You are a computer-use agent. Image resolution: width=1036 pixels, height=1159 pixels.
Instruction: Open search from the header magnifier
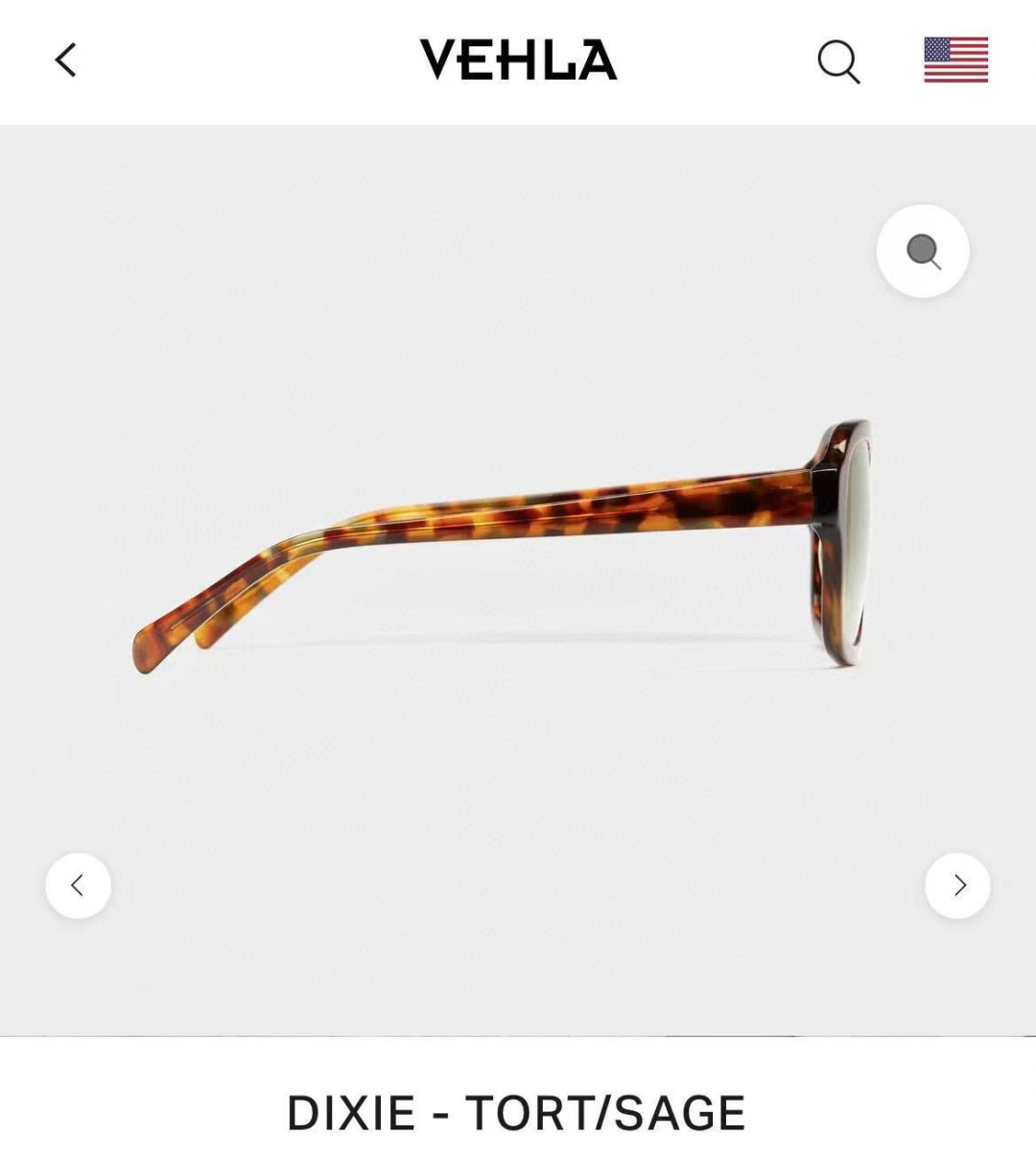pyautogui.click(x=838, y=61)
